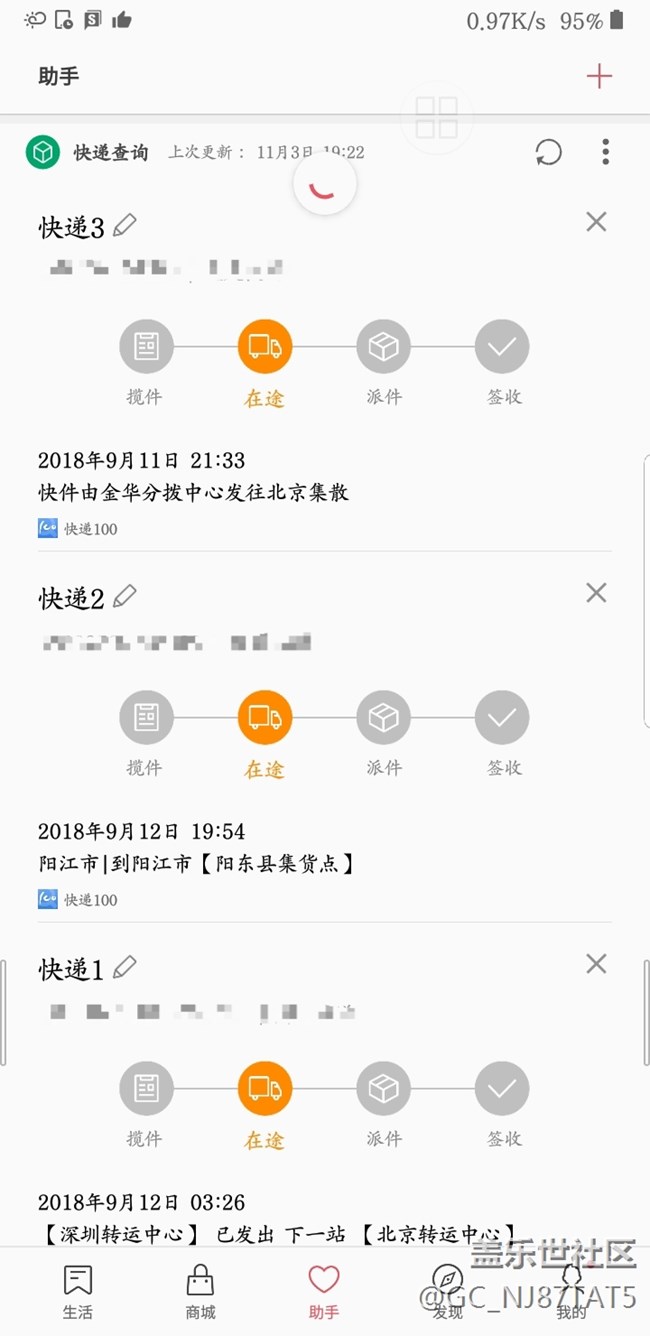View 快递2 tracking at 阳东县集货点
This screenshot has height=1336, width=650.
click(x=196, y=863)
